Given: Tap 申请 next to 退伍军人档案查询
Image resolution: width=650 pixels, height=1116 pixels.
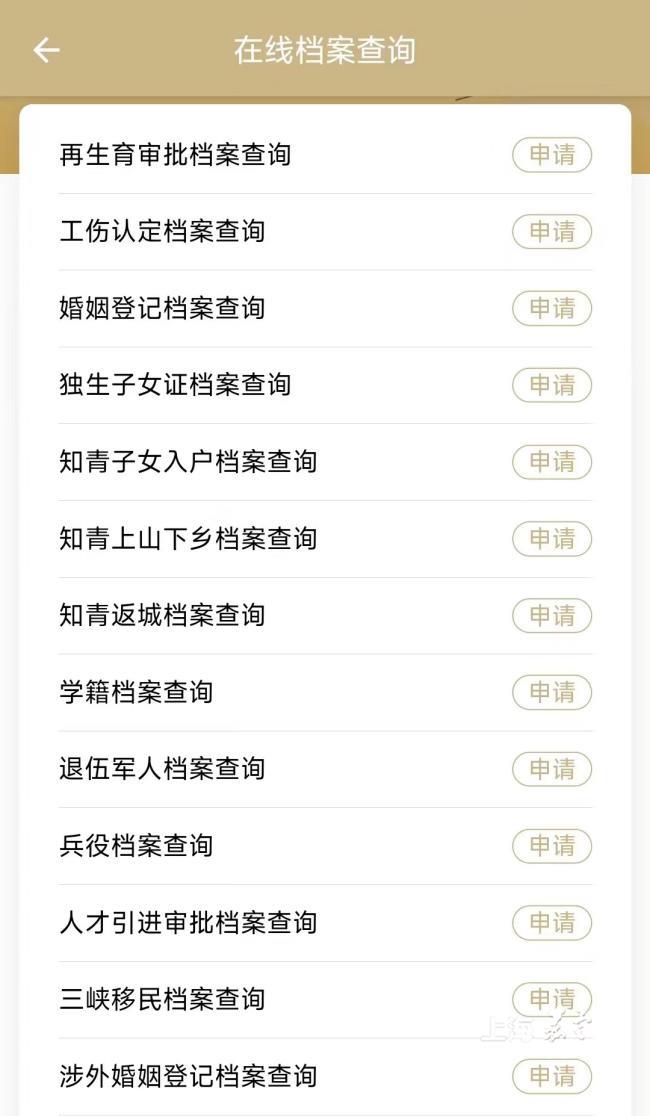Looking at the screenshot, I should pos(552,769).
